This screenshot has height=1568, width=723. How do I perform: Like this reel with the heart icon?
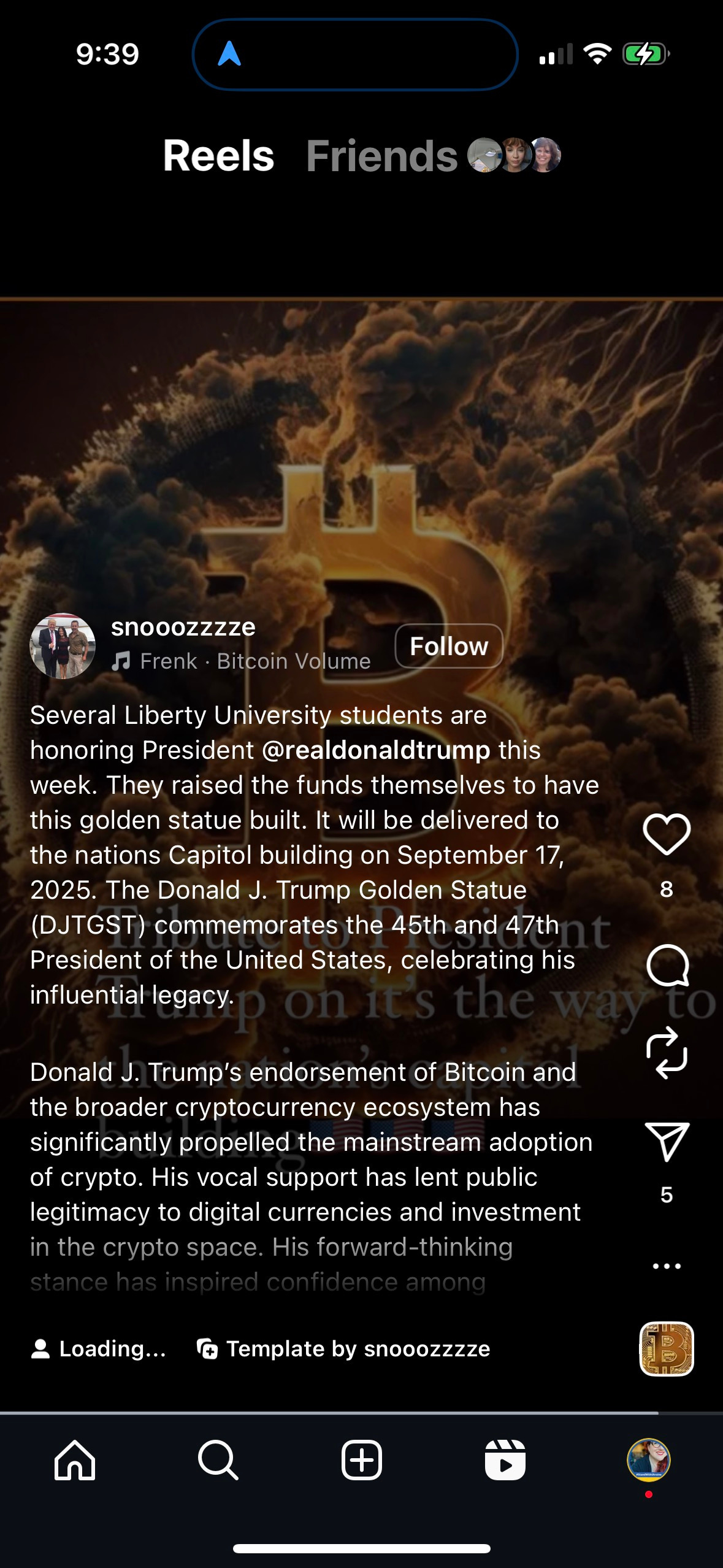[x=667, y=835]
